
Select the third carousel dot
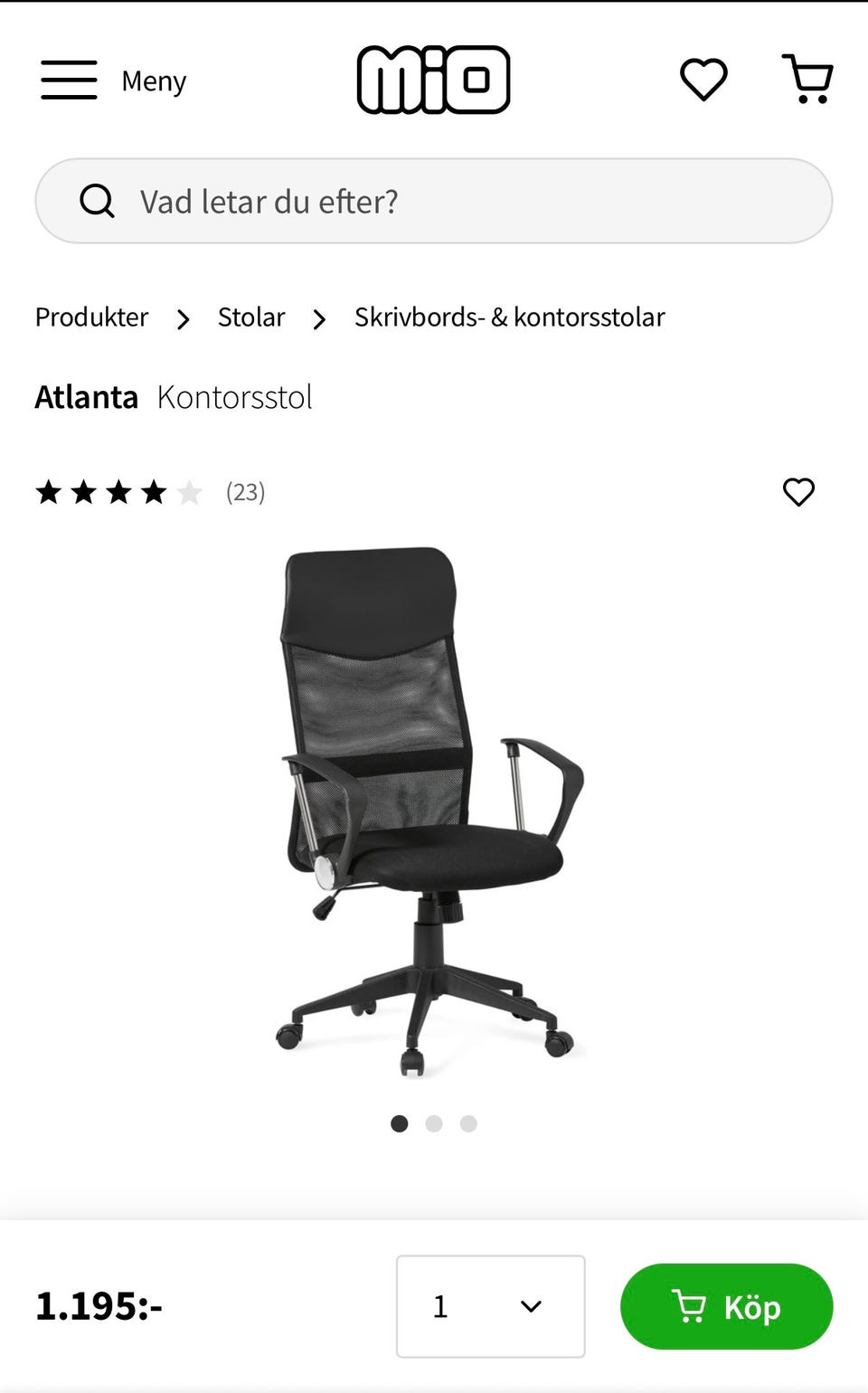(468, 1123)
